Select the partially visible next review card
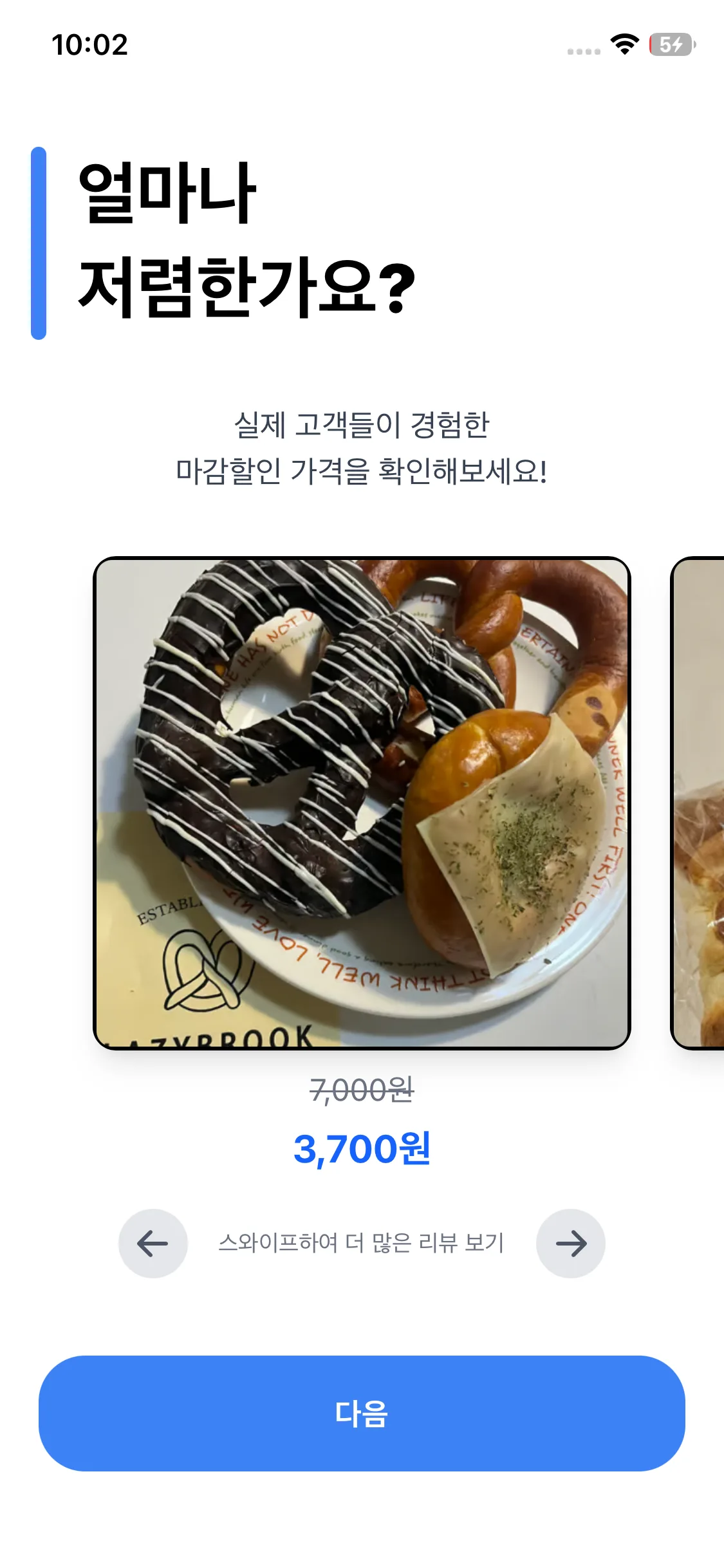The height and width of the screenshot is (1568, 724). (699, 803)
